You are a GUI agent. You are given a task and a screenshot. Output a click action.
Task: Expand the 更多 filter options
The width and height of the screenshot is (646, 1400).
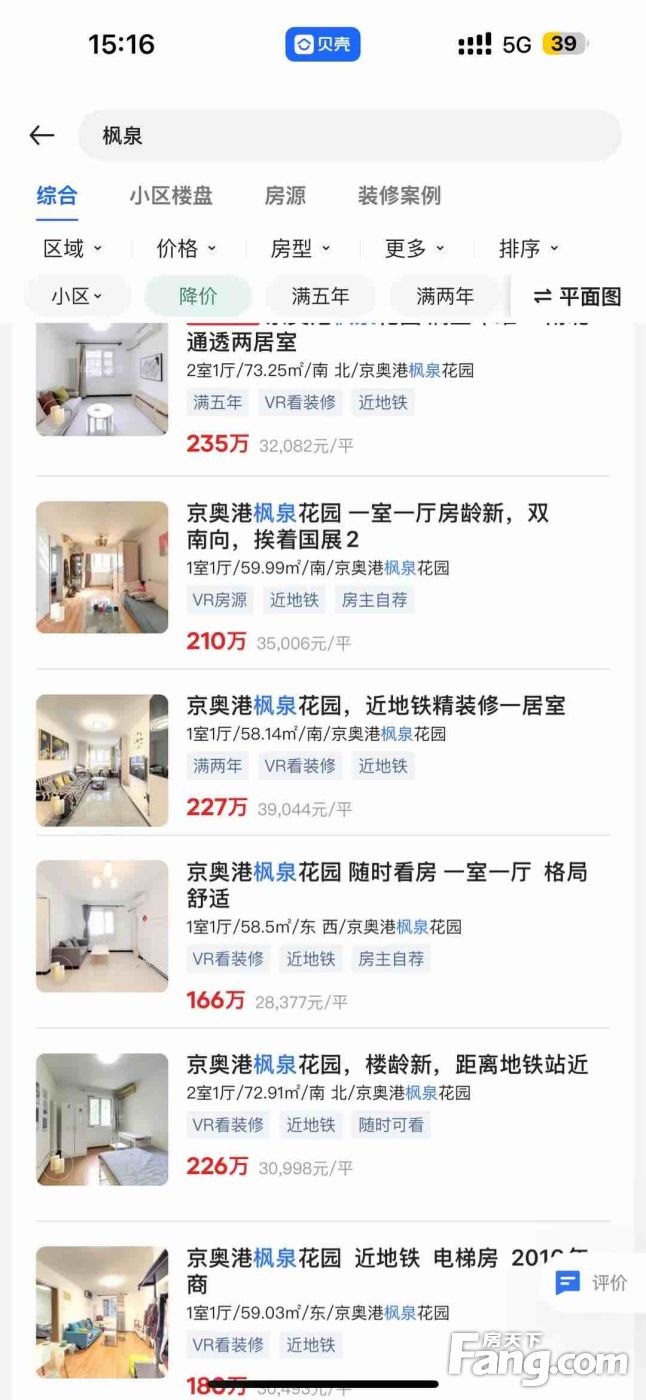[x=414, y=248]
